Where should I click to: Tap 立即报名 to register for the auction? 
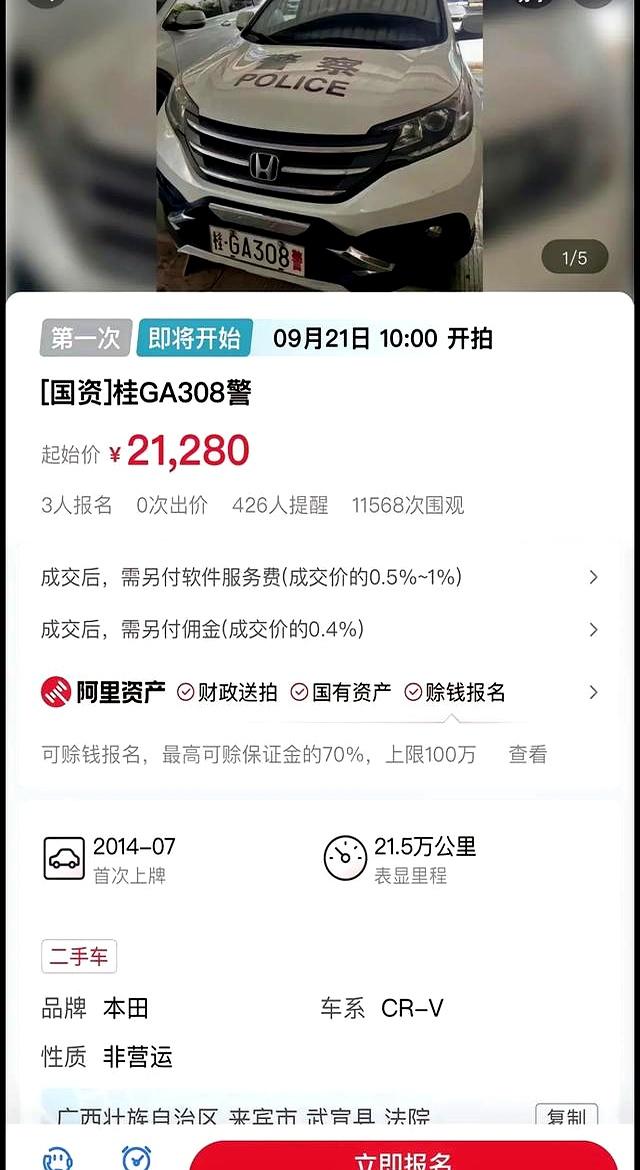tap(404, 1158)
